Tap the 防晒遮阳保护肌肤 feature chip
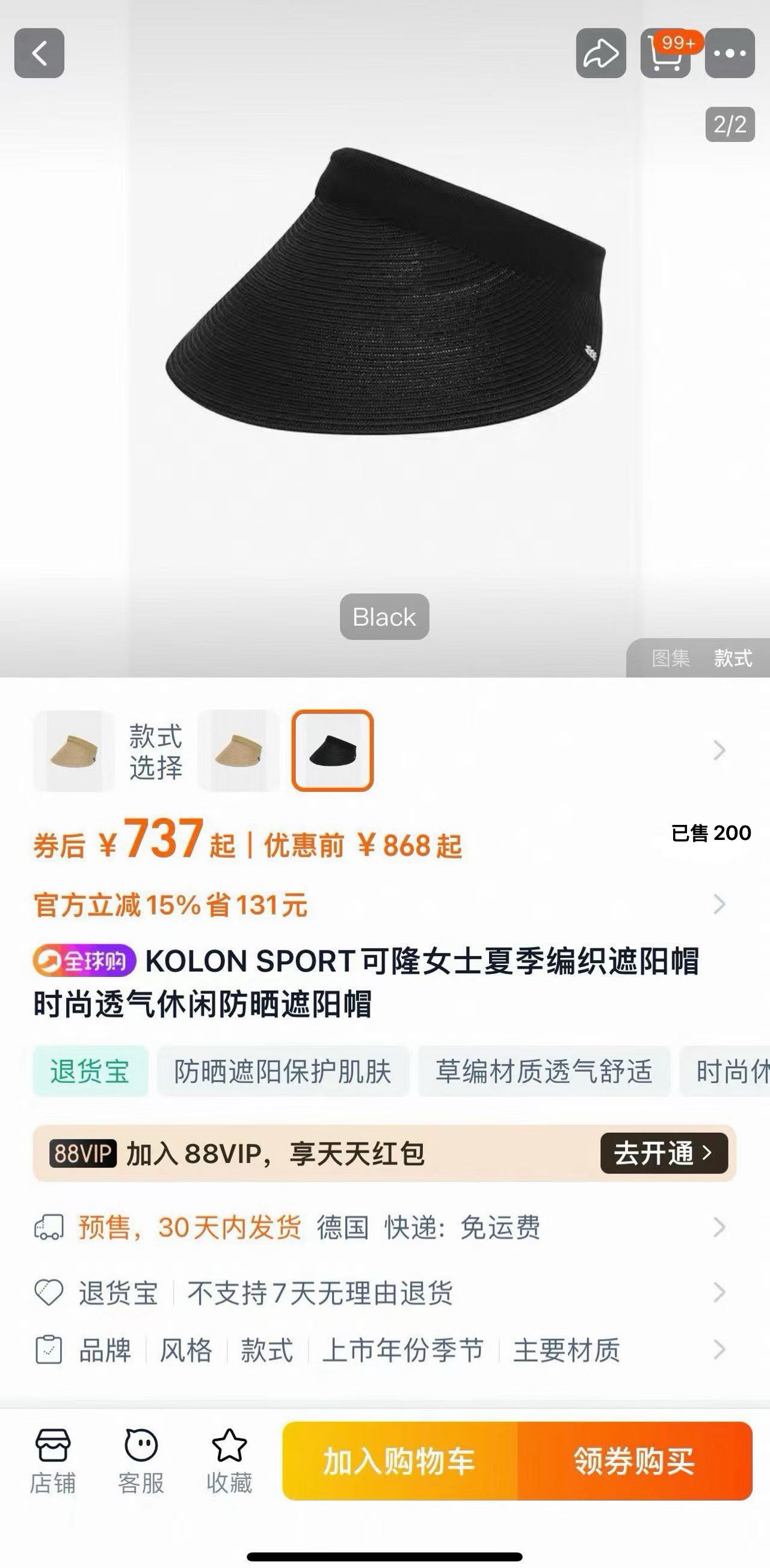Viewport: 770px width, 1568px height. [283, 1071]
